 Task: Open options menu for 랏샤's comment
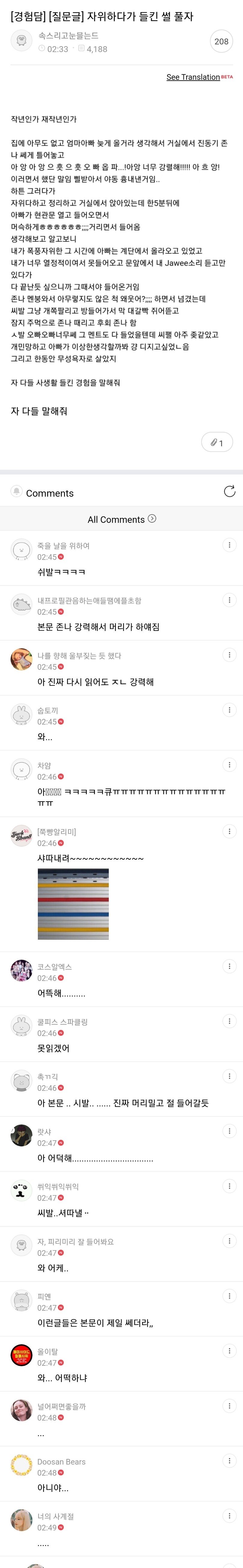(229, 1131)
